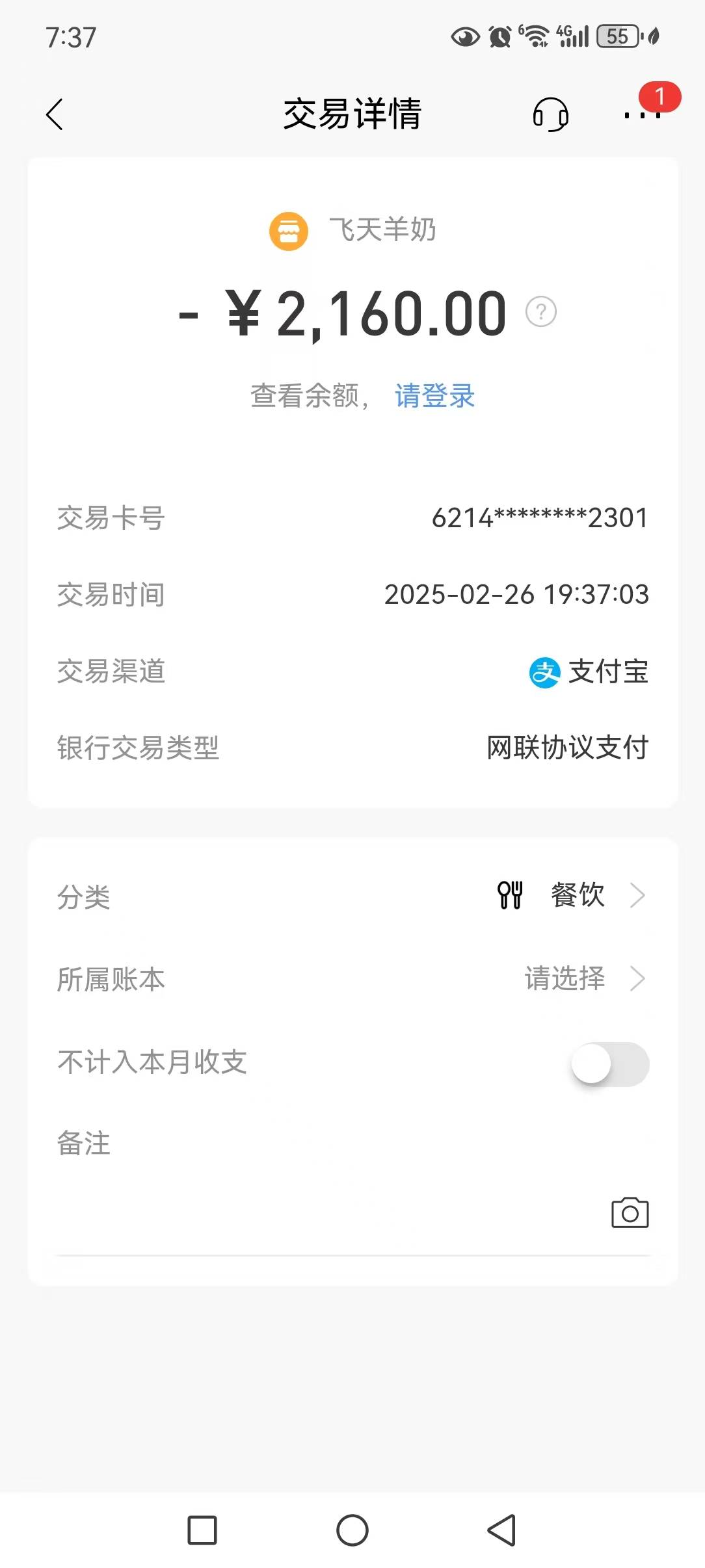The height and width of the screenshot is (1568, 705).
Task: Add a photo with the camera icon
Action: (630, 1212)
